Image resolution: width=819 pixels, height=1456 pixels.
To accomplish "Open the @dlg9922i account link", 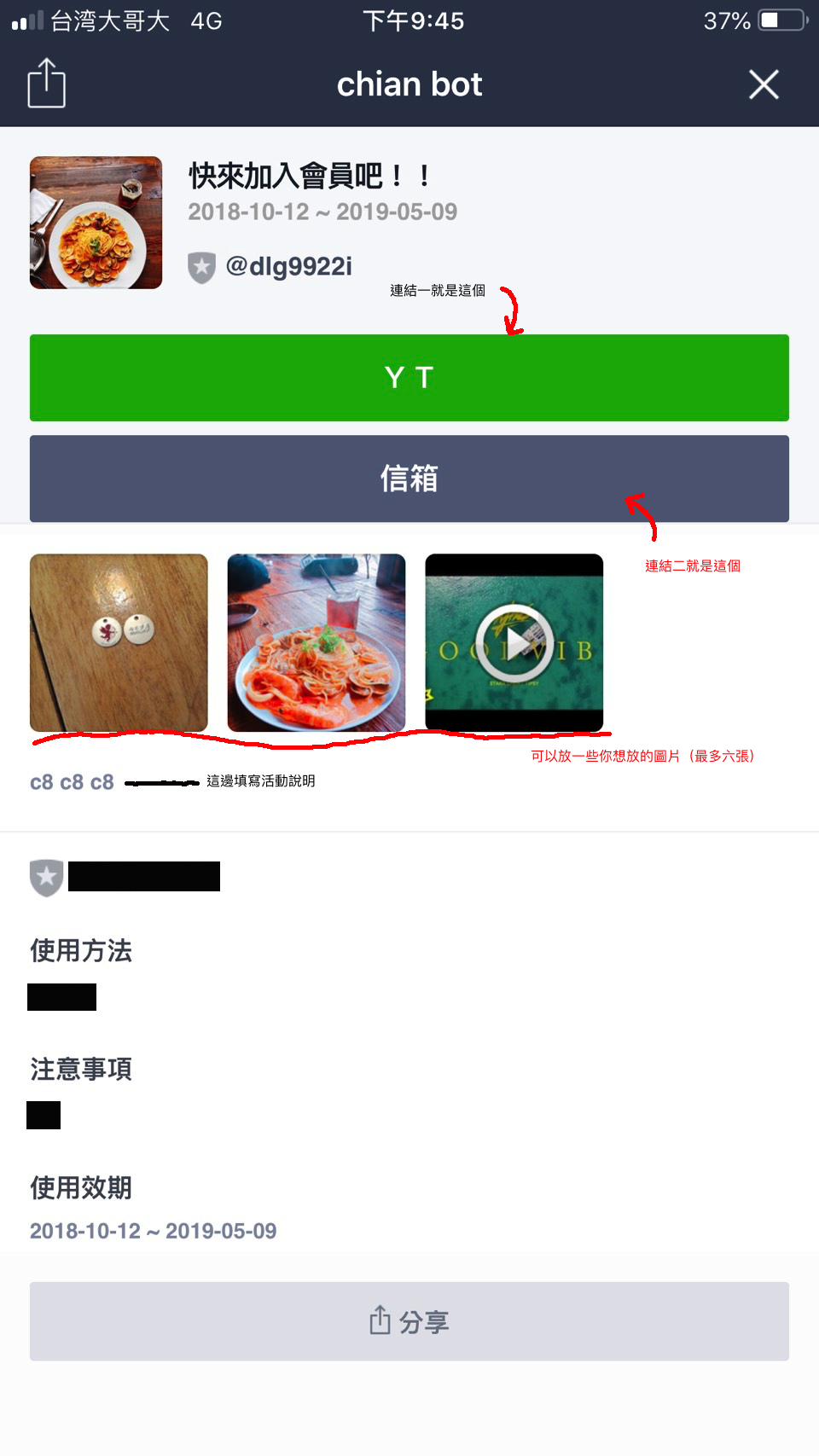I will coord(288,266).
